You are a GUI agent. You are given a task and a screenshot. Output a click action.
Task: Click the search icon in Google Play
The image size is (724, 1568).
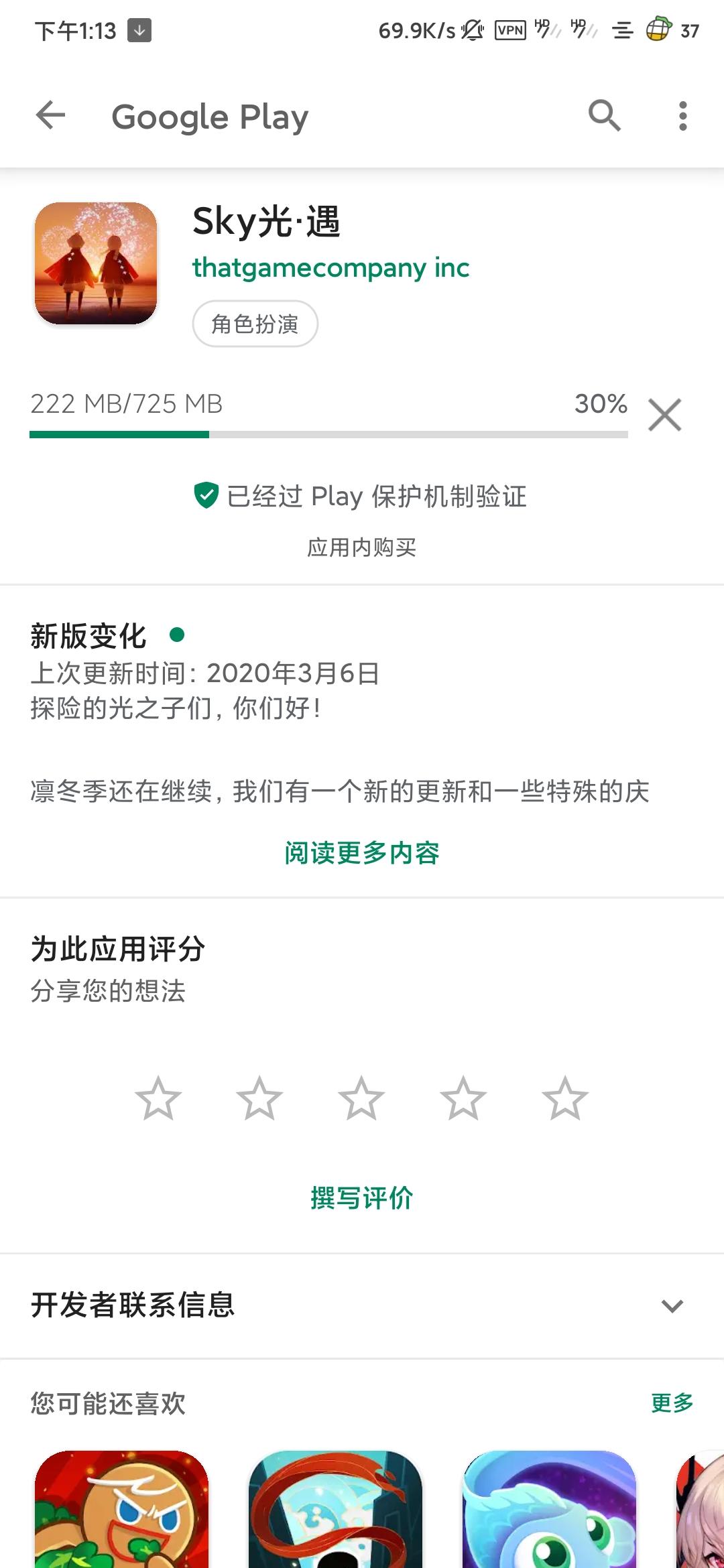click(604, 115)
